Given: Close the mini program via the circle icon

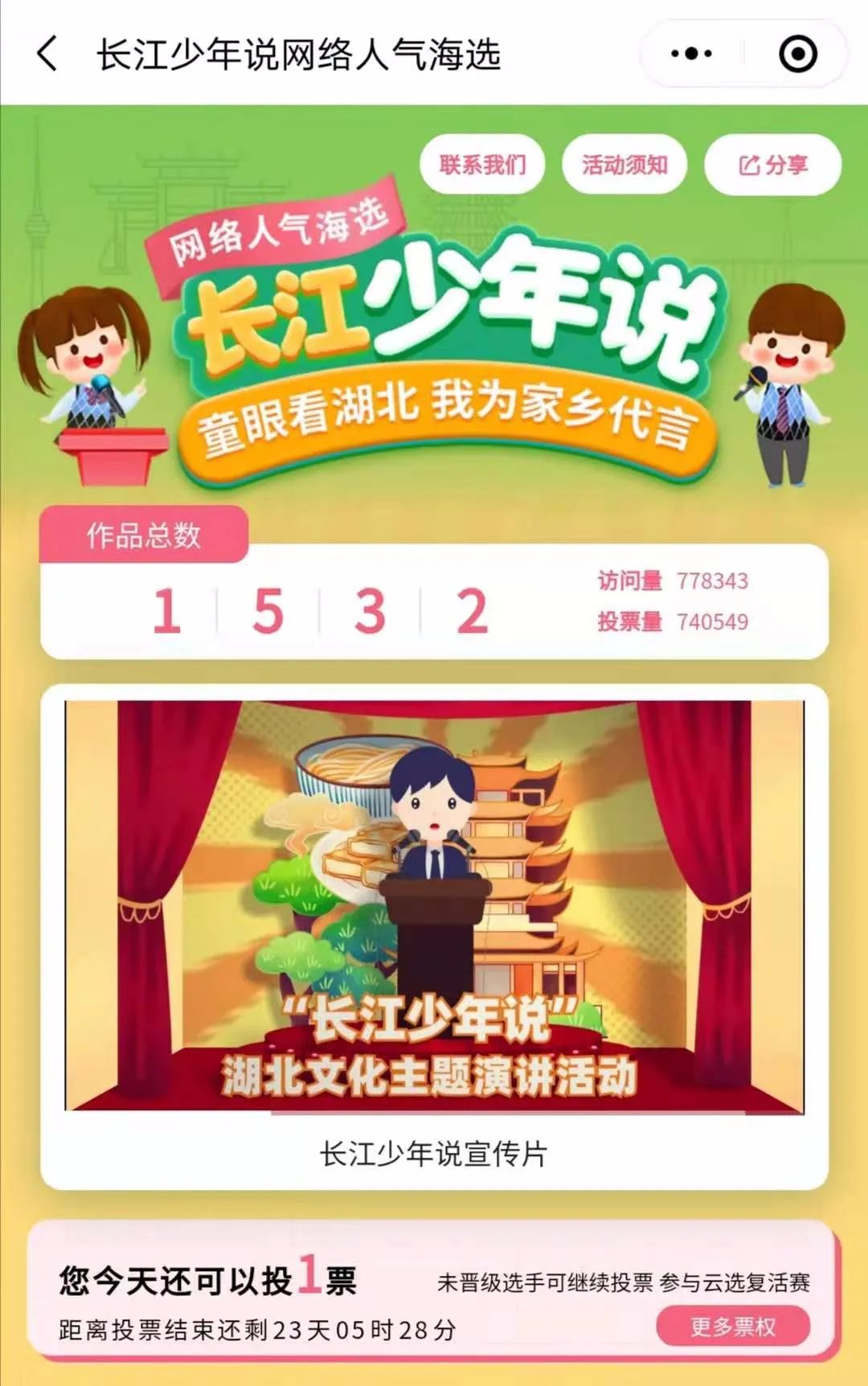Looking at the screenshot, I should pos(797,54).
